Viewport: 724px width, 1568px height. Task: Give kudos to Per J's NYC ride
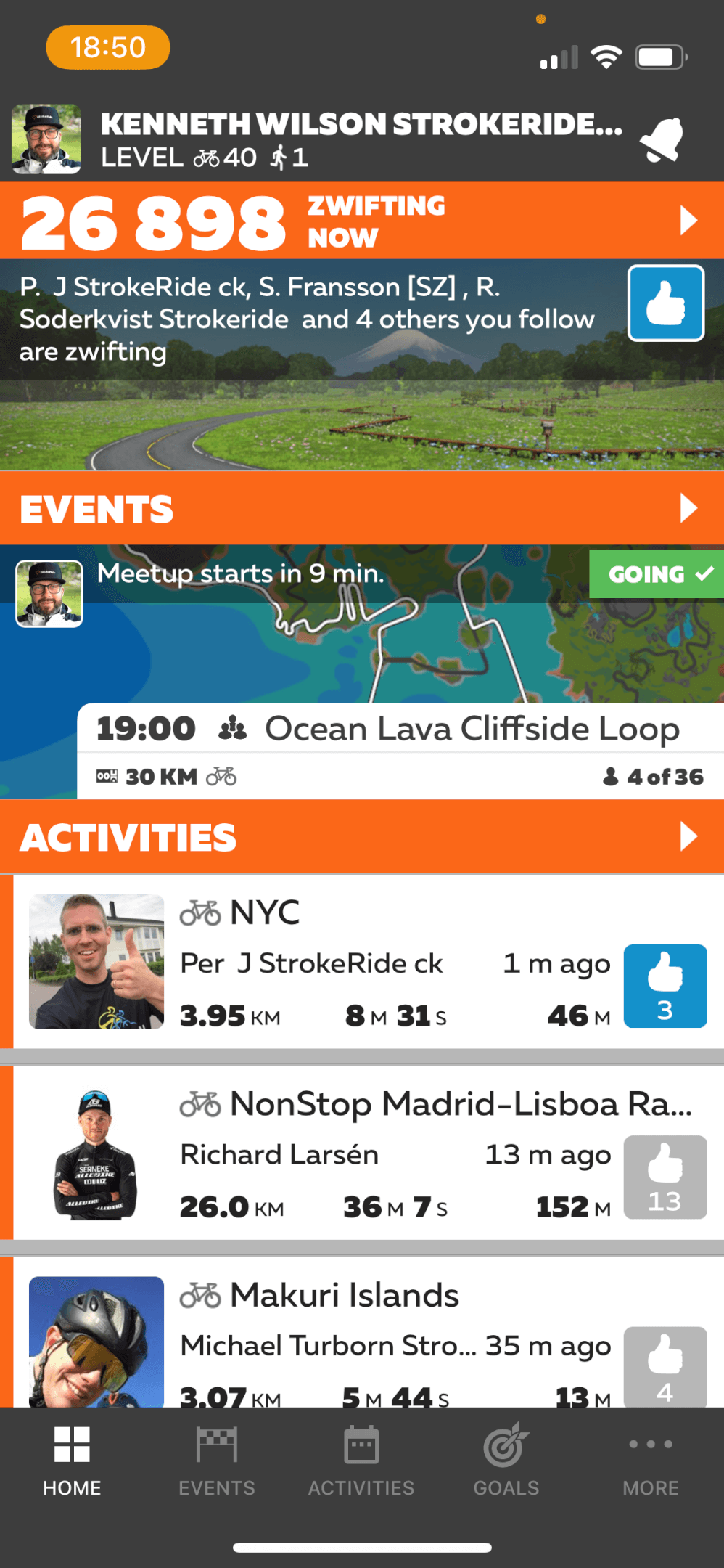[665, 986]
